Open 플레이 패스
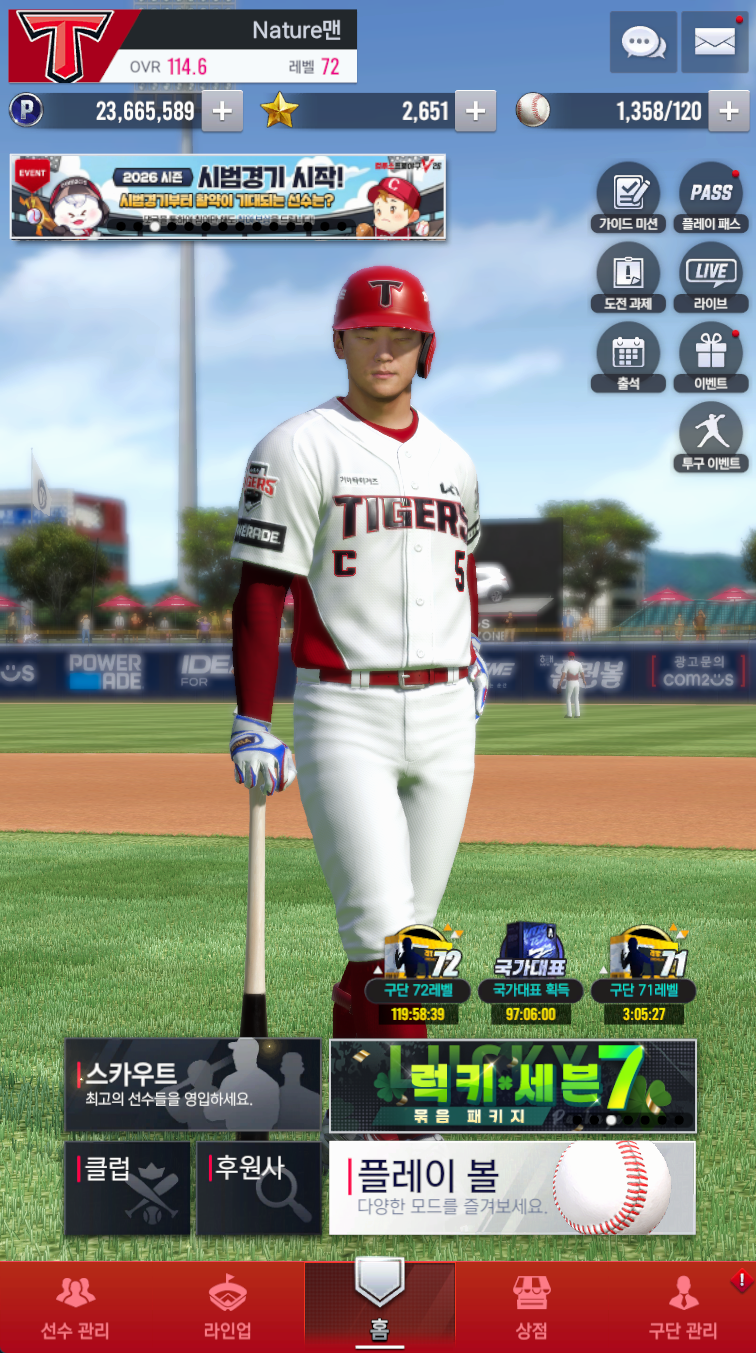 point(711,197)
